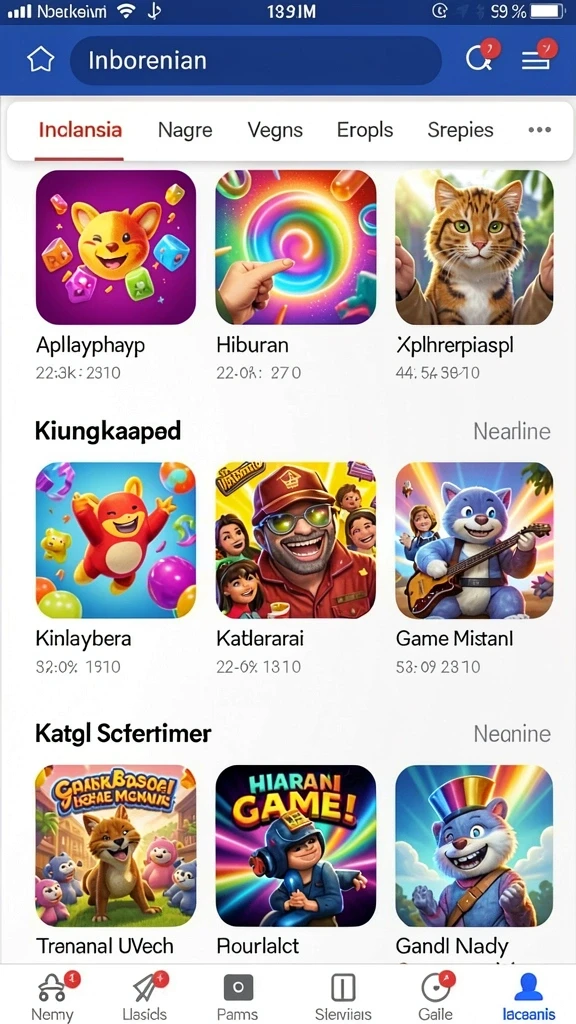This screenshot has width=576, height=1024.
Task: Tap Nearline link beside Kiungkaaped
Action: pyautogui.click(x=512, y=431)
